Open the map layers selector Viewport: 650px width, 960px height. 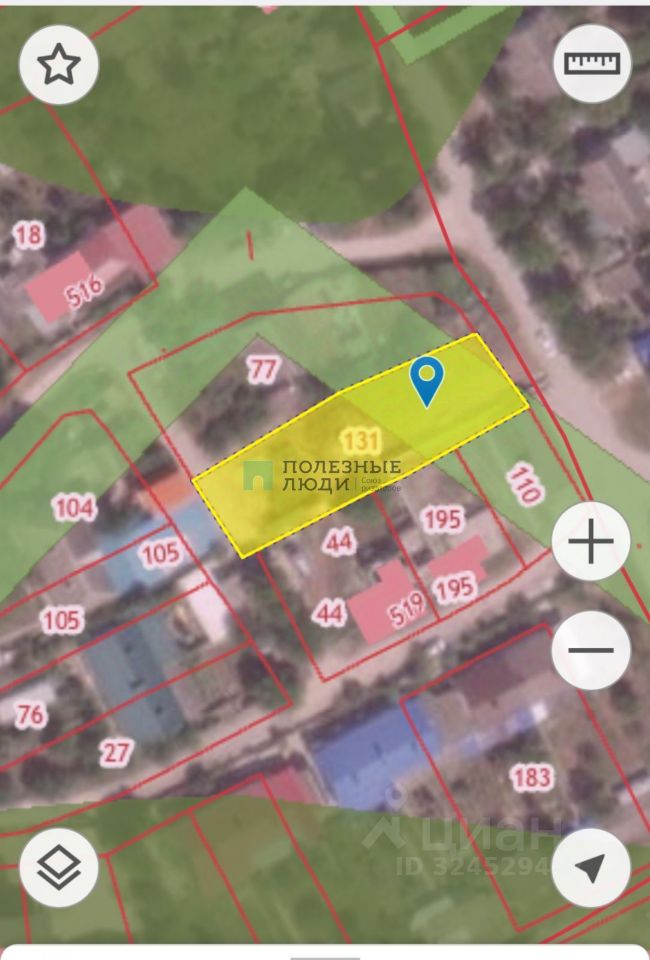59,868
